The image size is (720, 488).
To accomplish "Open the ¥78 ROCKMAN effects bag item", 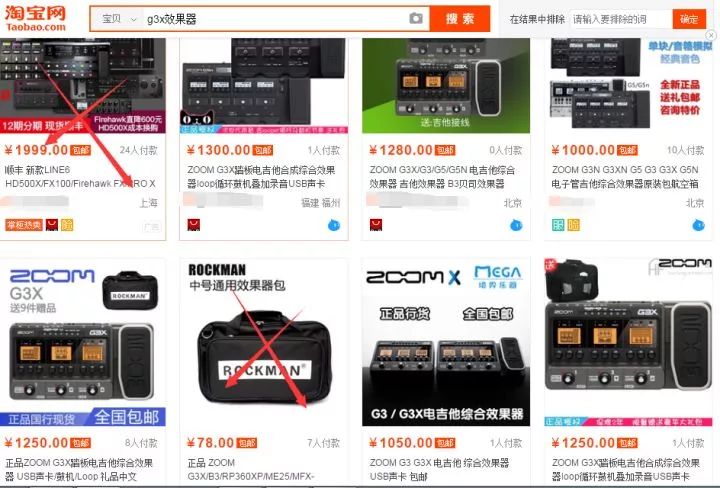I will (x=262, y=345).
